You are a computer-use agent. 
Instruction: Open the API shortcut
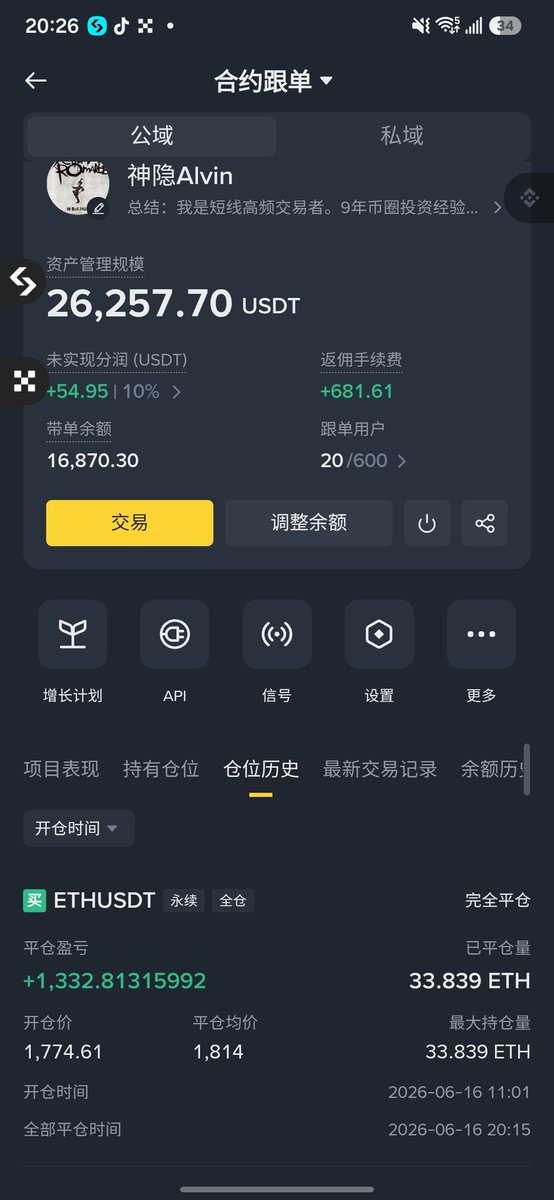coord(175,651)
